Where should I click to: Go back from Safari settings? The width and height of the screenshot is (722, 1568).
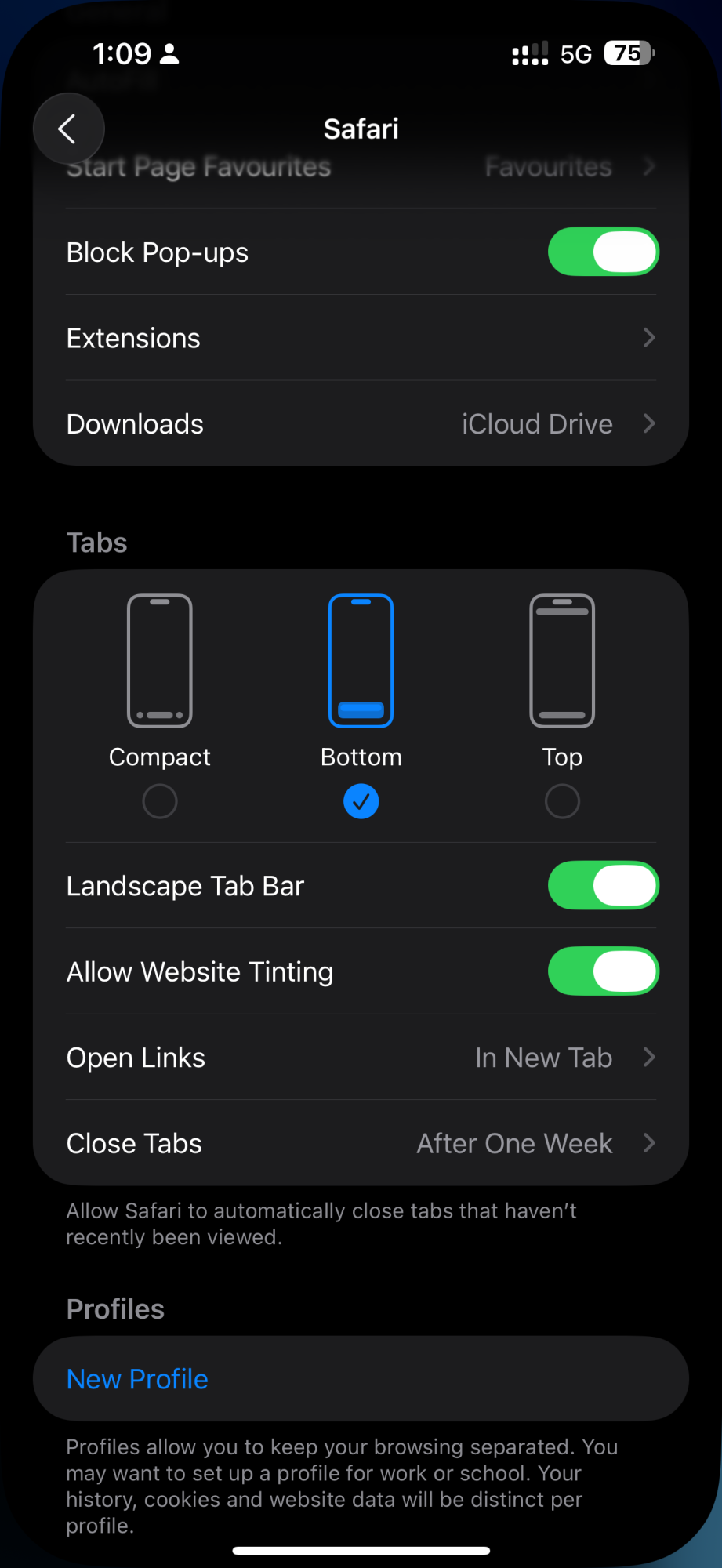[68, 129]
